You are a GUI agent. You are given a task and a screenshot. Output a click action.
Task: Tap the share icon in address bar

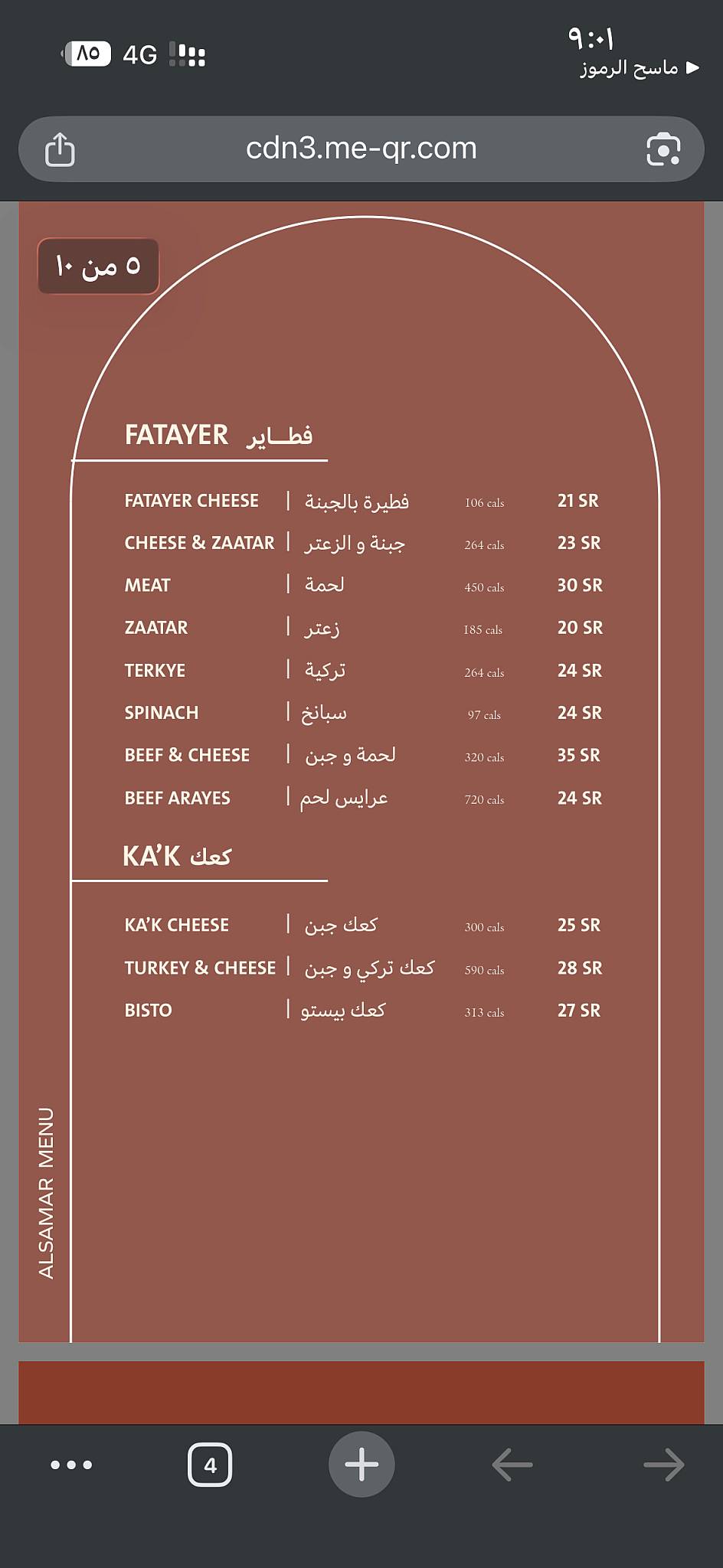click(x=60, y=149)
